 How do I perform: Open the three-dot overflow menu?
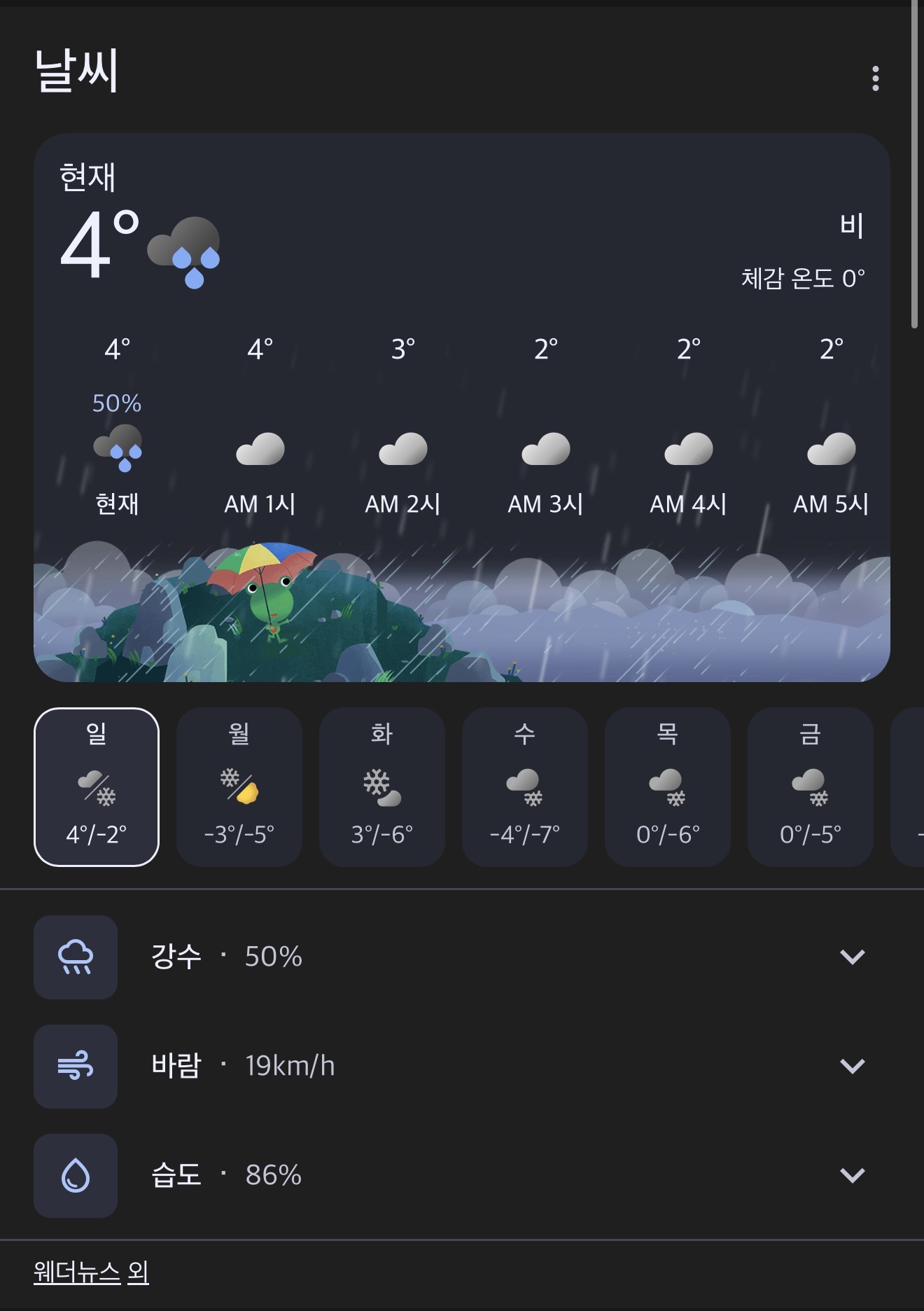coord(875,78)
